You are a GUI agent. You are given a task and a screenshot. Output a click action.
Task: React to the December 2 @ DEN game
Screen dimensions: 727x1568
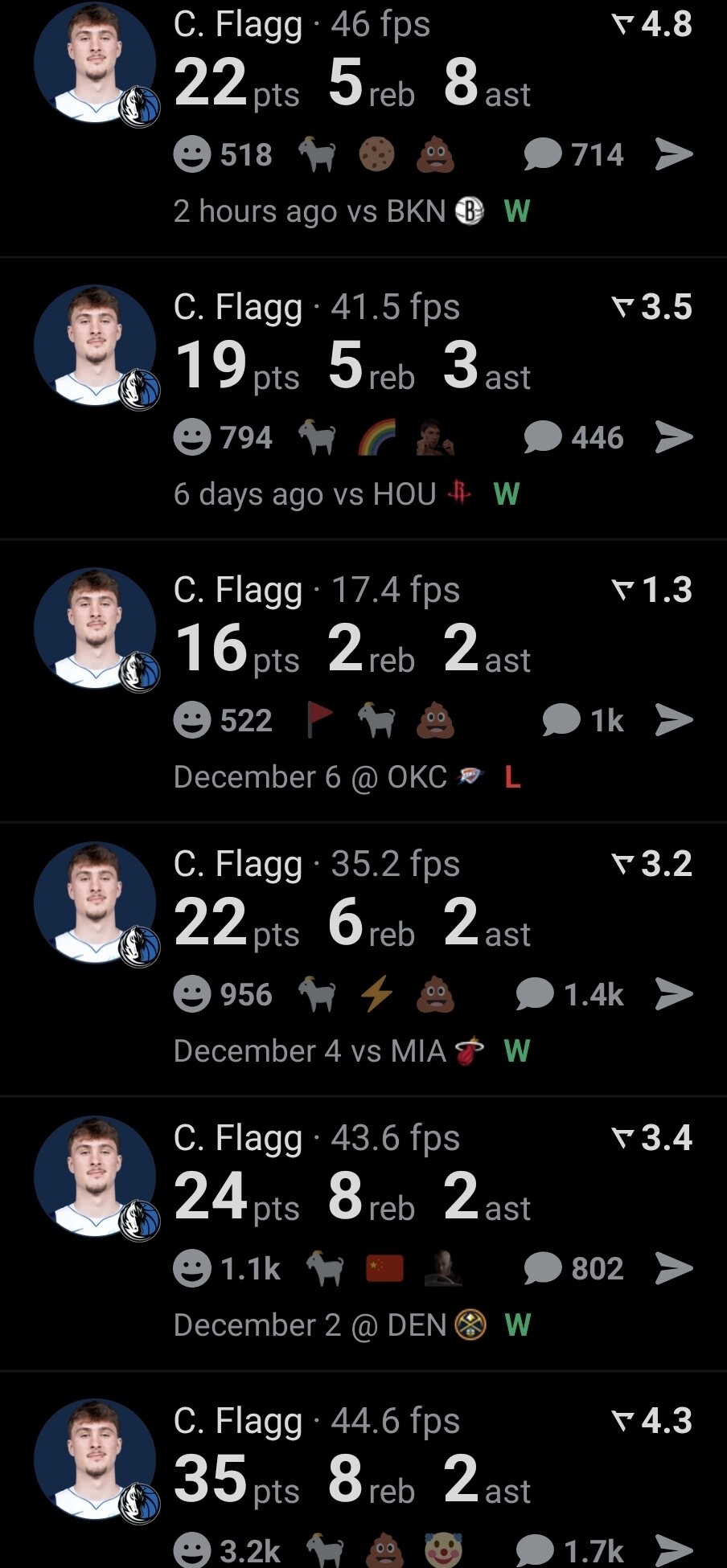pyautogui.click(x=192, y=1269)
